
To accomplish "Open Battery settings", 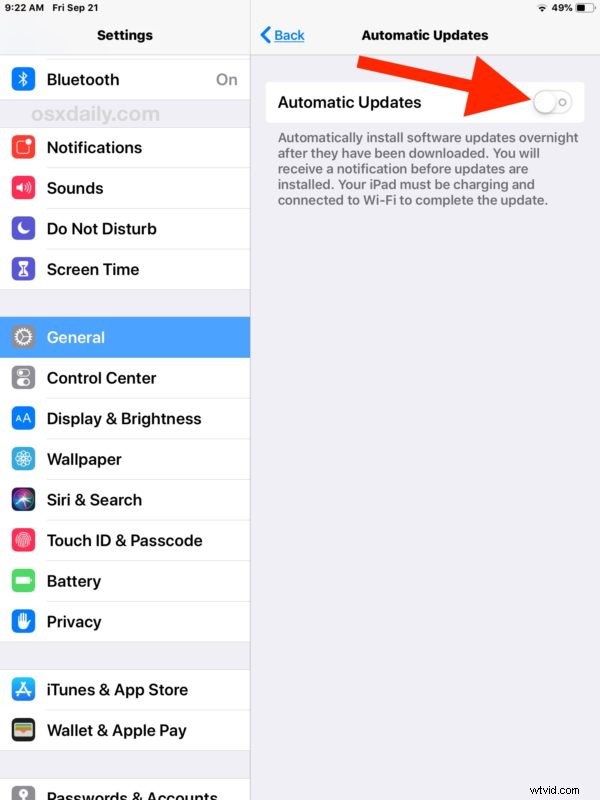I will [125, 581].
